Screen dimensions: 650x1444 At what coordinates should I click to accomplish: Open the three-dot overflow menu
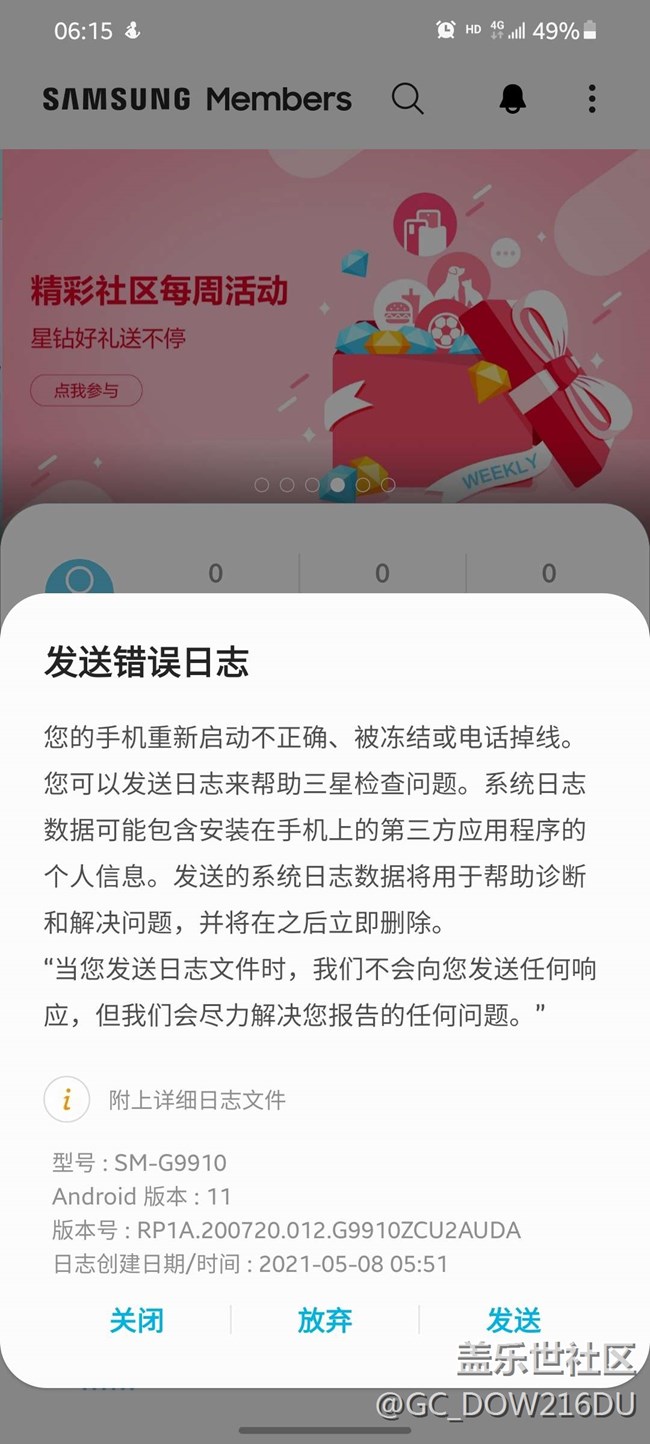click(x=592, y=98)
